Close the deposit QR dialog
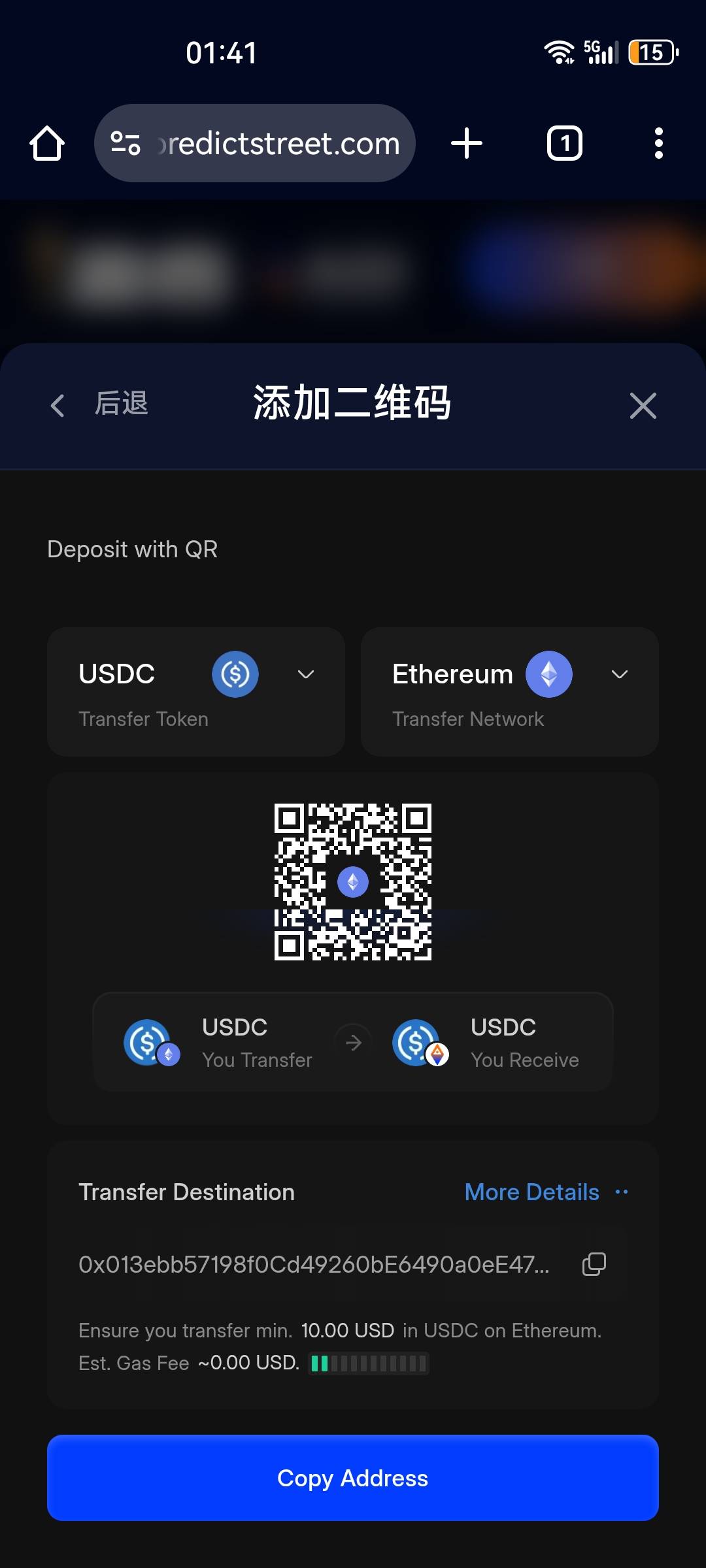Viewport: 706px width, 1568px height. click(643, 405)
